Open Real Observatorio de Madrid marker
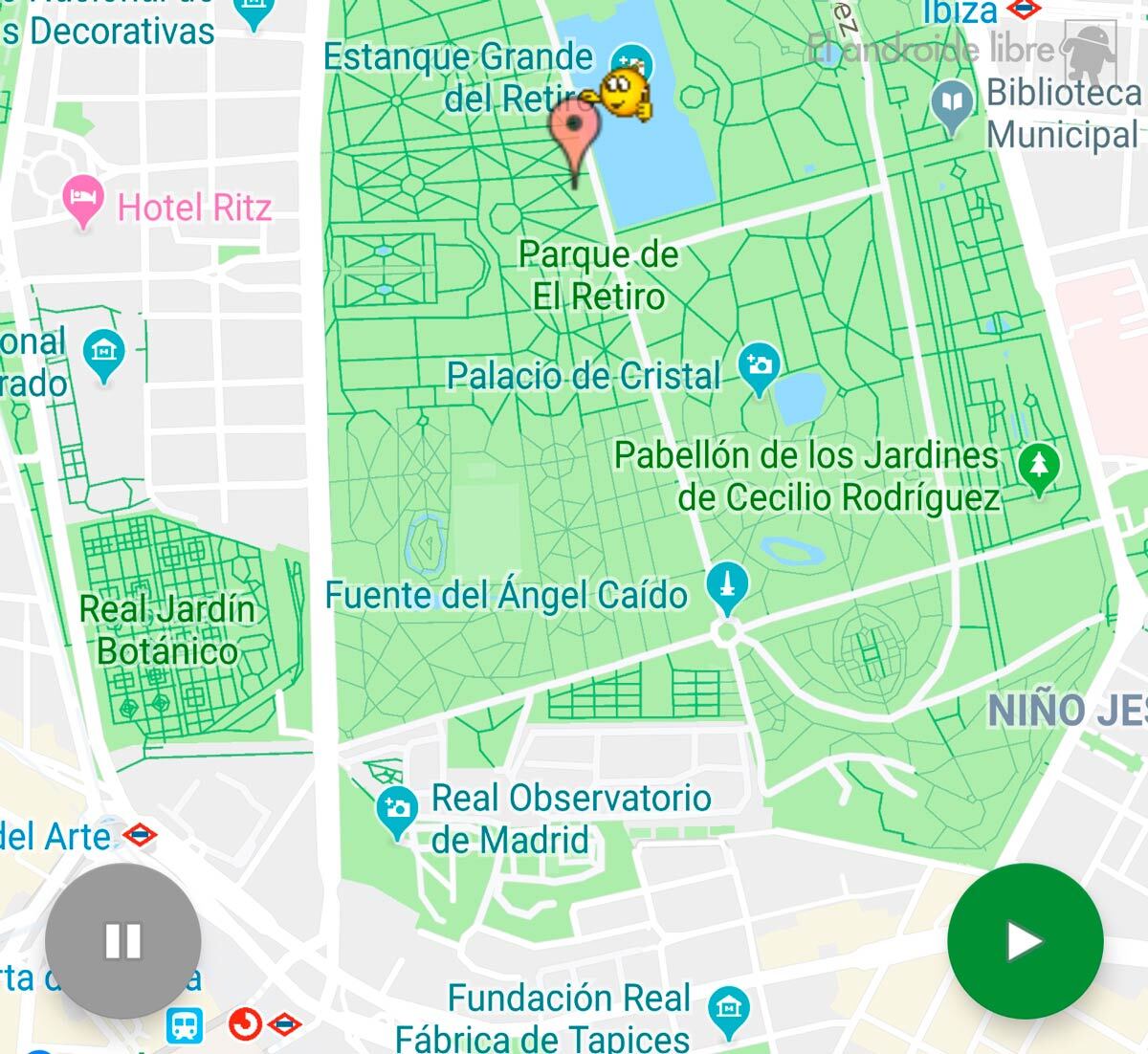1148x1054 pixels. click(x=396, y=810)
